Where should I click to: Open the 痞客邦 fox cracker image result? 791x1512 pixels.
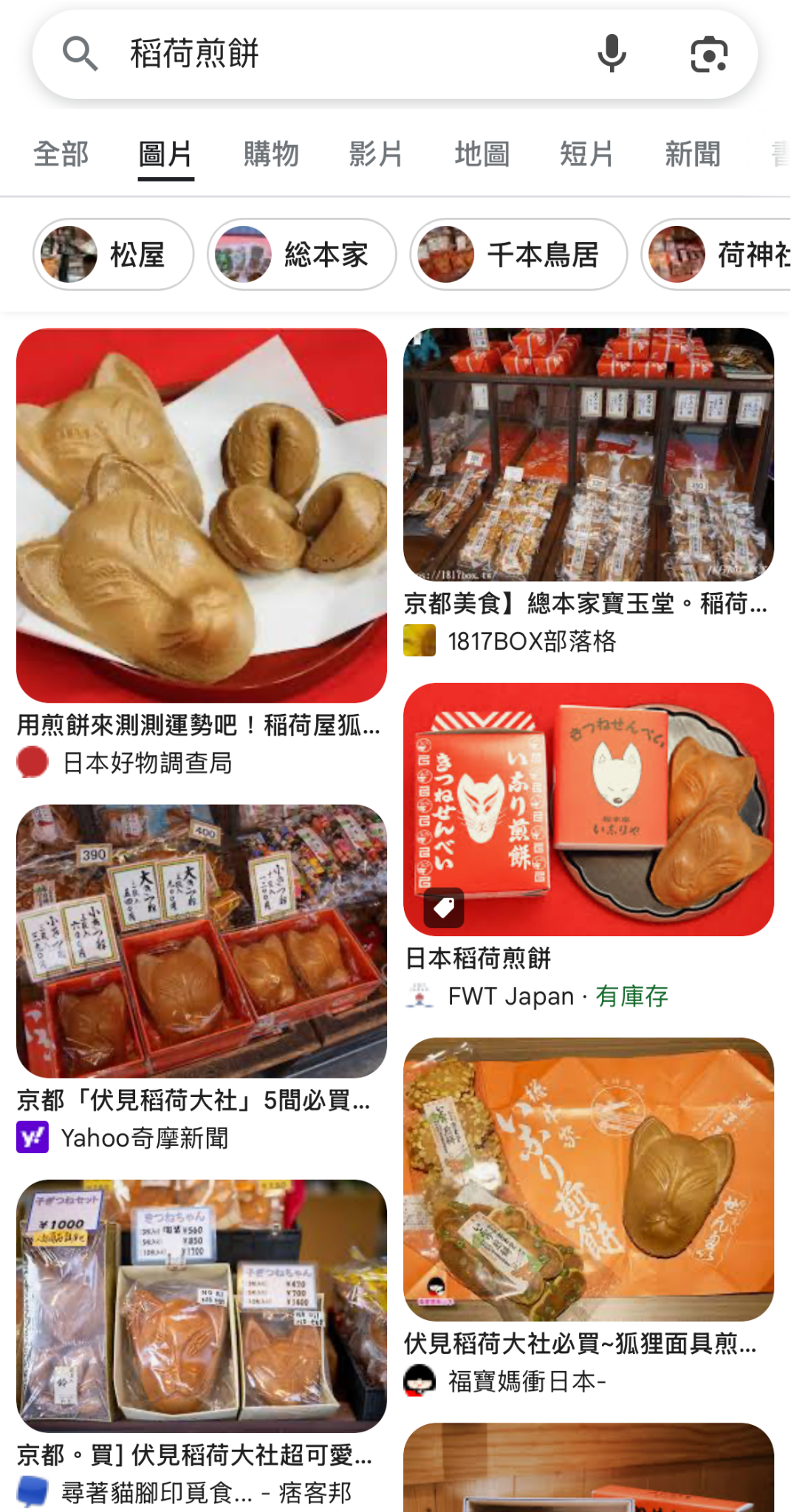point(202,1305)
